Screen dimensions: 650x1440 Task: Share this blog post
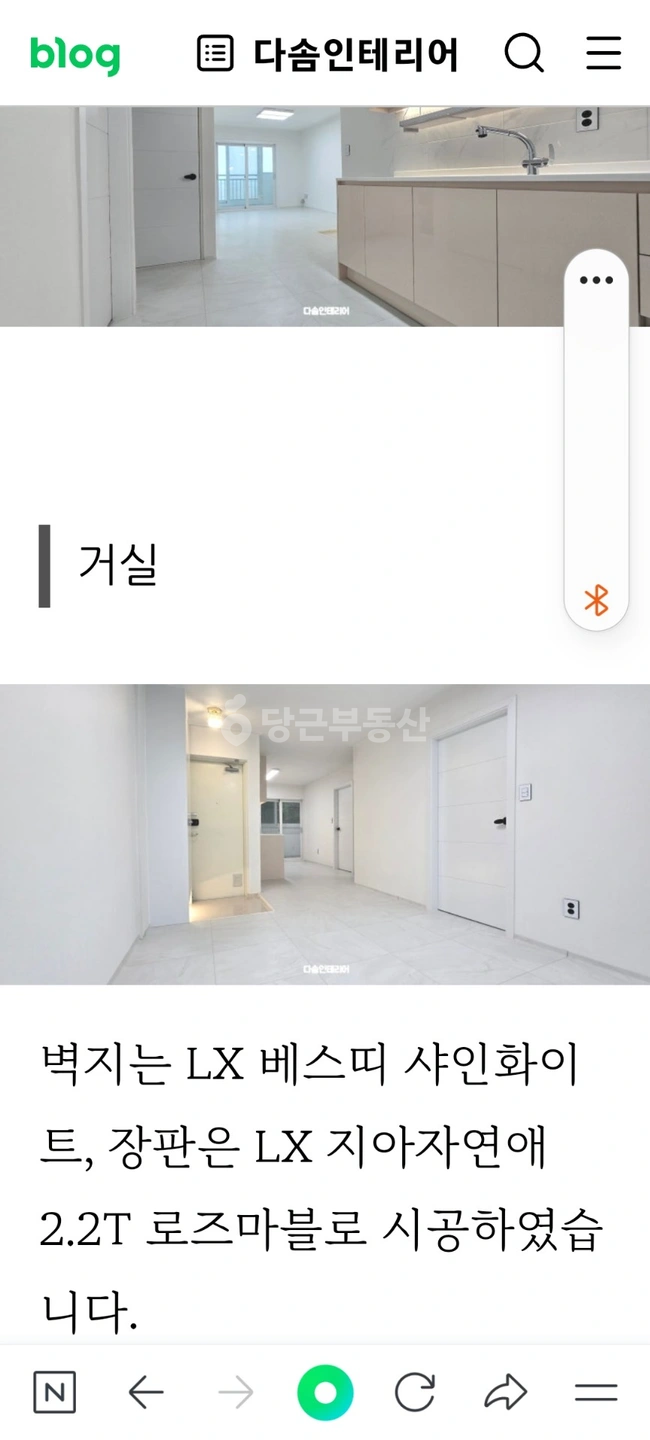coord(505,1392)
